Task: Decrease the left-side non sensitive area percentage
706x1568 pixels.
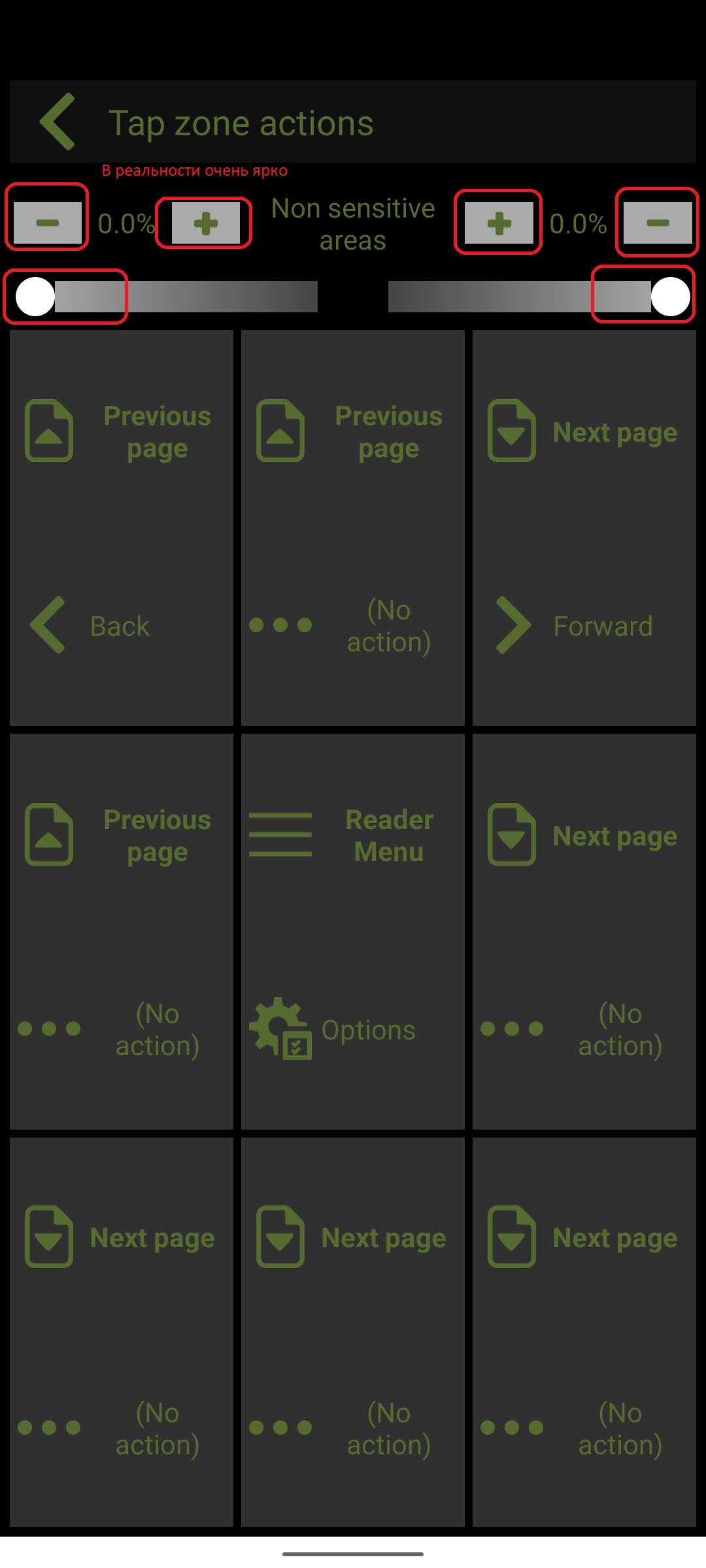Action: pos(47,223)
